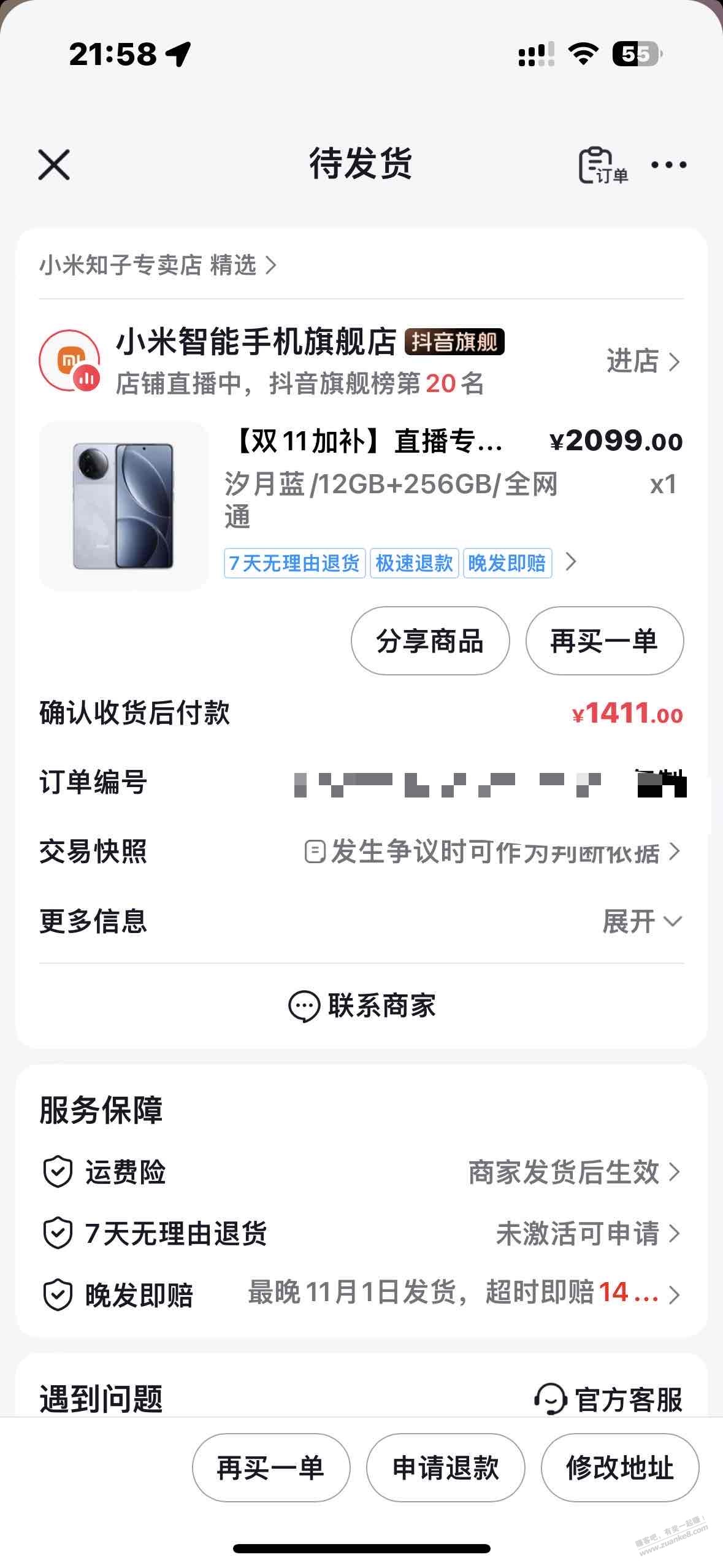Open the 交易快照 transaction snapshot
Image resolution: width=723 pixels, height=1568 pixels.
click(x=492, y=851)
